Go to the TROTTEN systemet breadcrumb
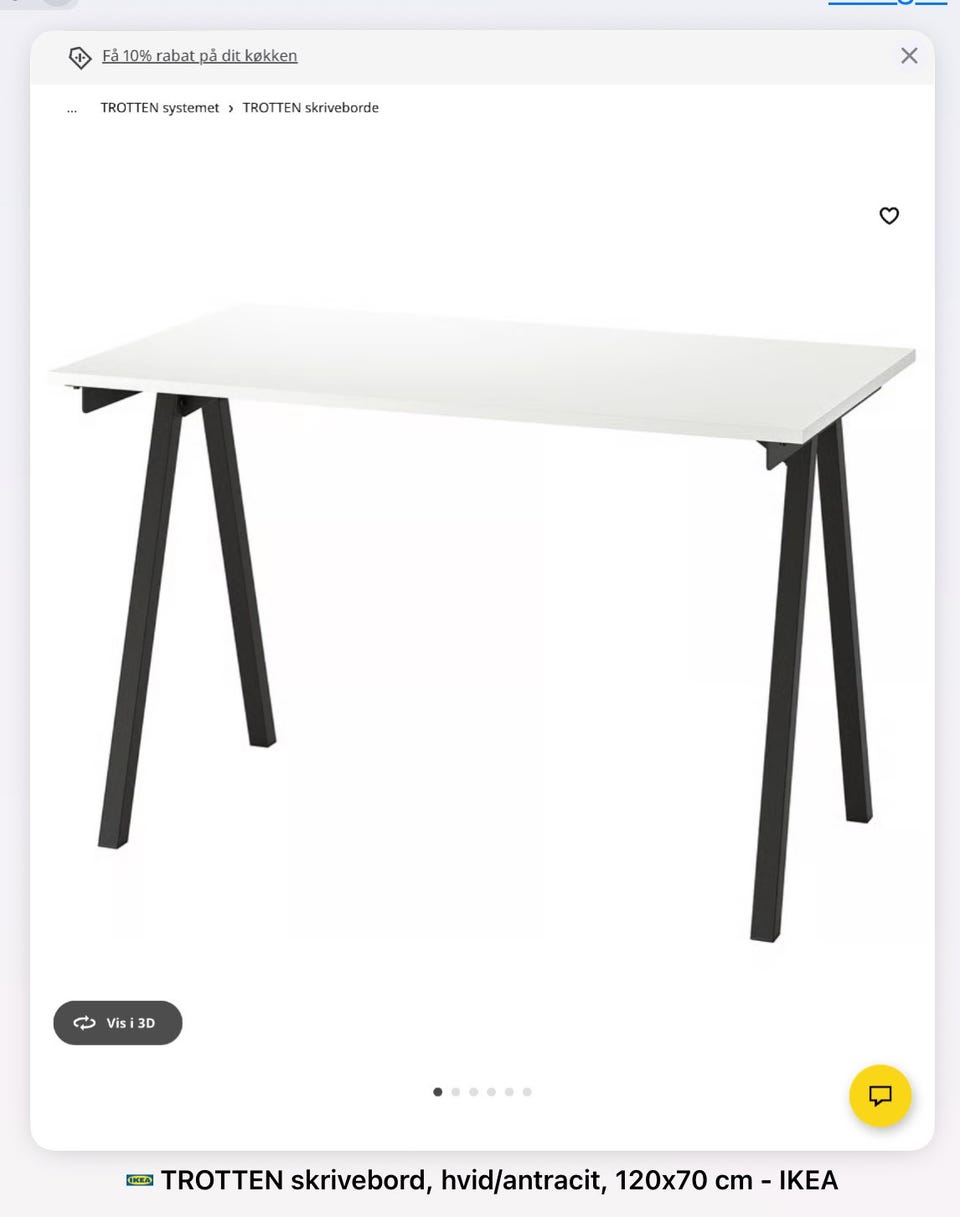Viewport: 960px width, 1217px height. [x=159, y=108]
